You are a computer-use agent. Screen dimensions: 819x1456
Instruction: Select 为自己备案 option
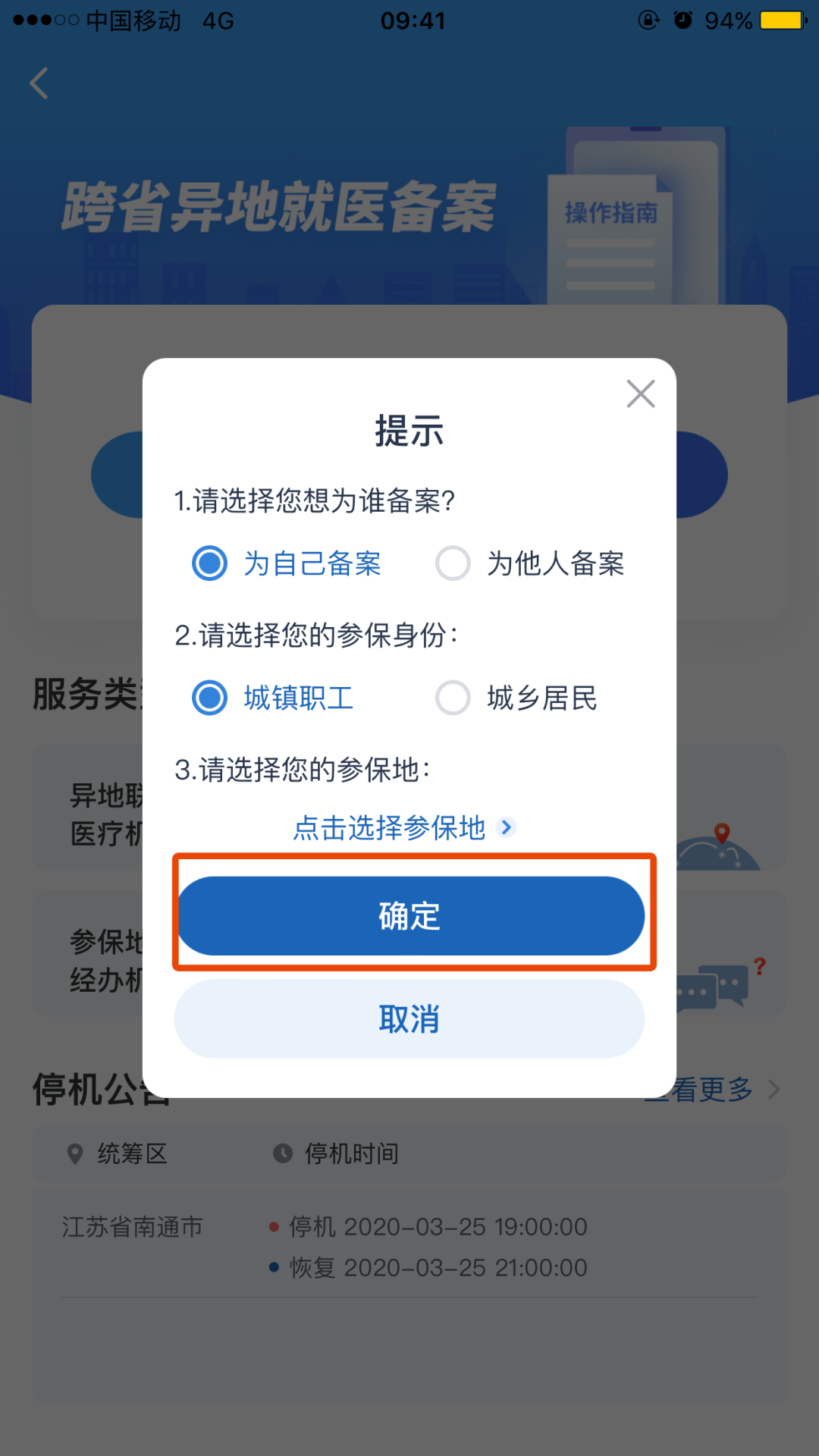tap(287, 563)
